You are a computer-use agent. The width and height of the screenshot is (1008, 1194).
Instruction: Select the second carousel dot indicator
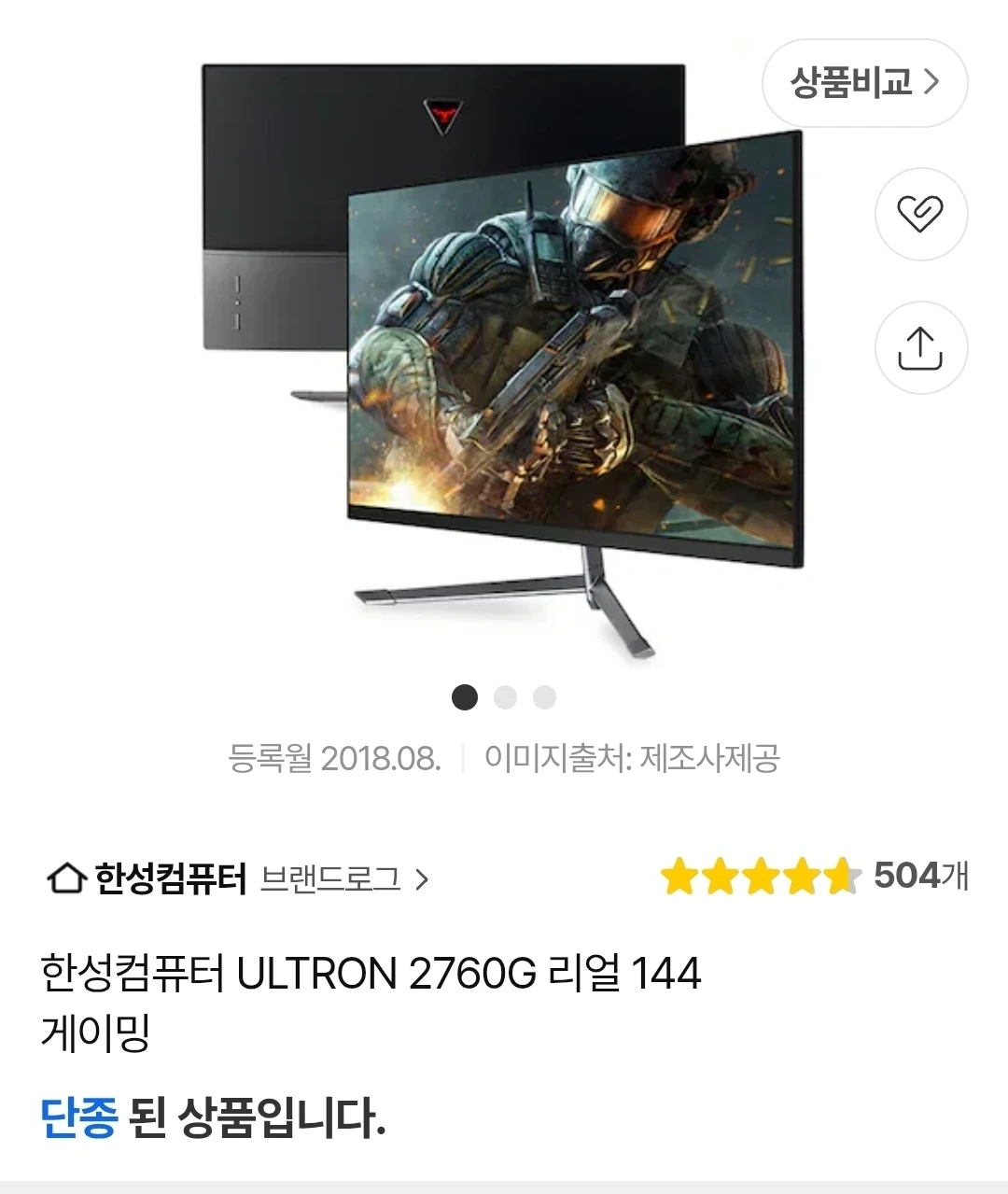point(504,697)
